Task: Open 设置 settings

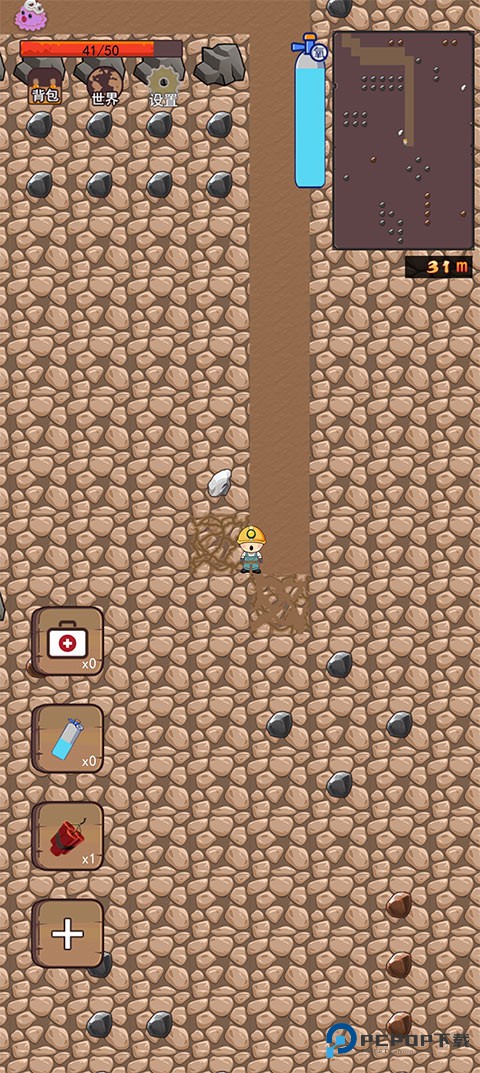Action: [164, 86]
